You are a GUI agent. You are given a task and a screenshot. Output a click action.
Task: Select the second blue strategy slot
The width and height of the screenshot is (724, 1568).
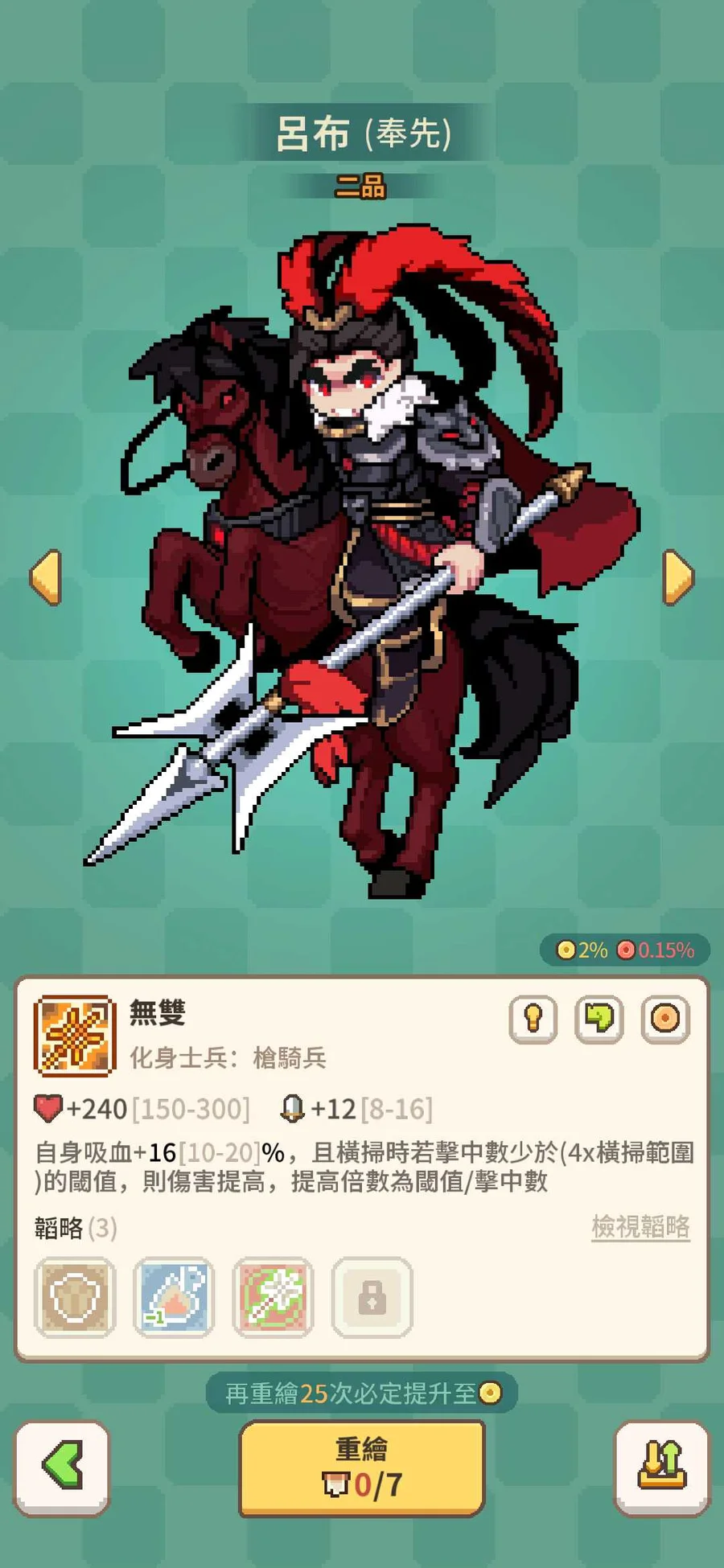tap(174, 1297)
